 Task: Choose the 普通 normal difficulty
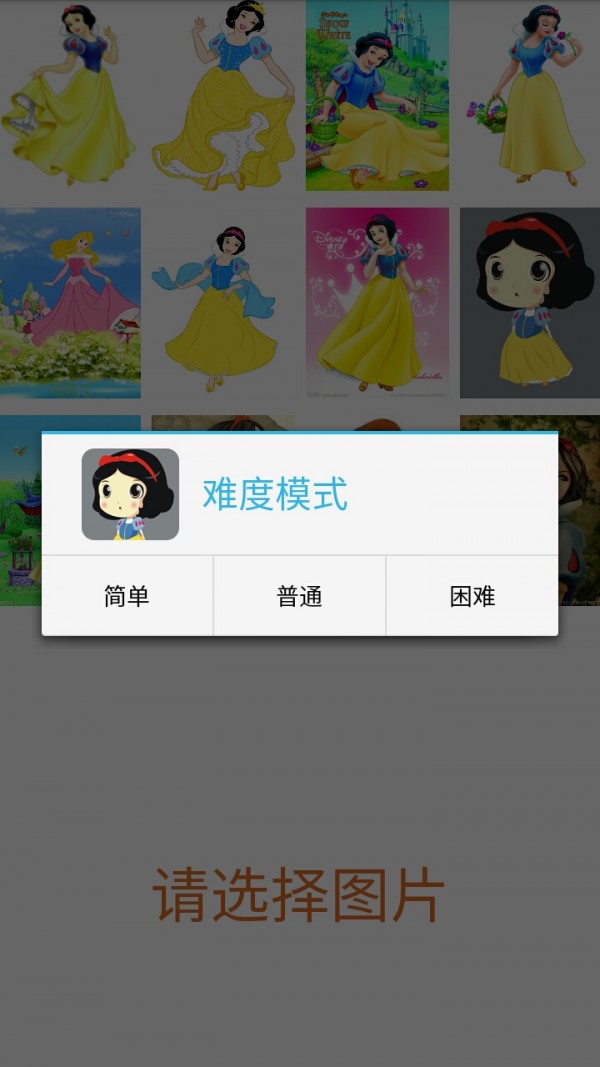pos(299,596)
